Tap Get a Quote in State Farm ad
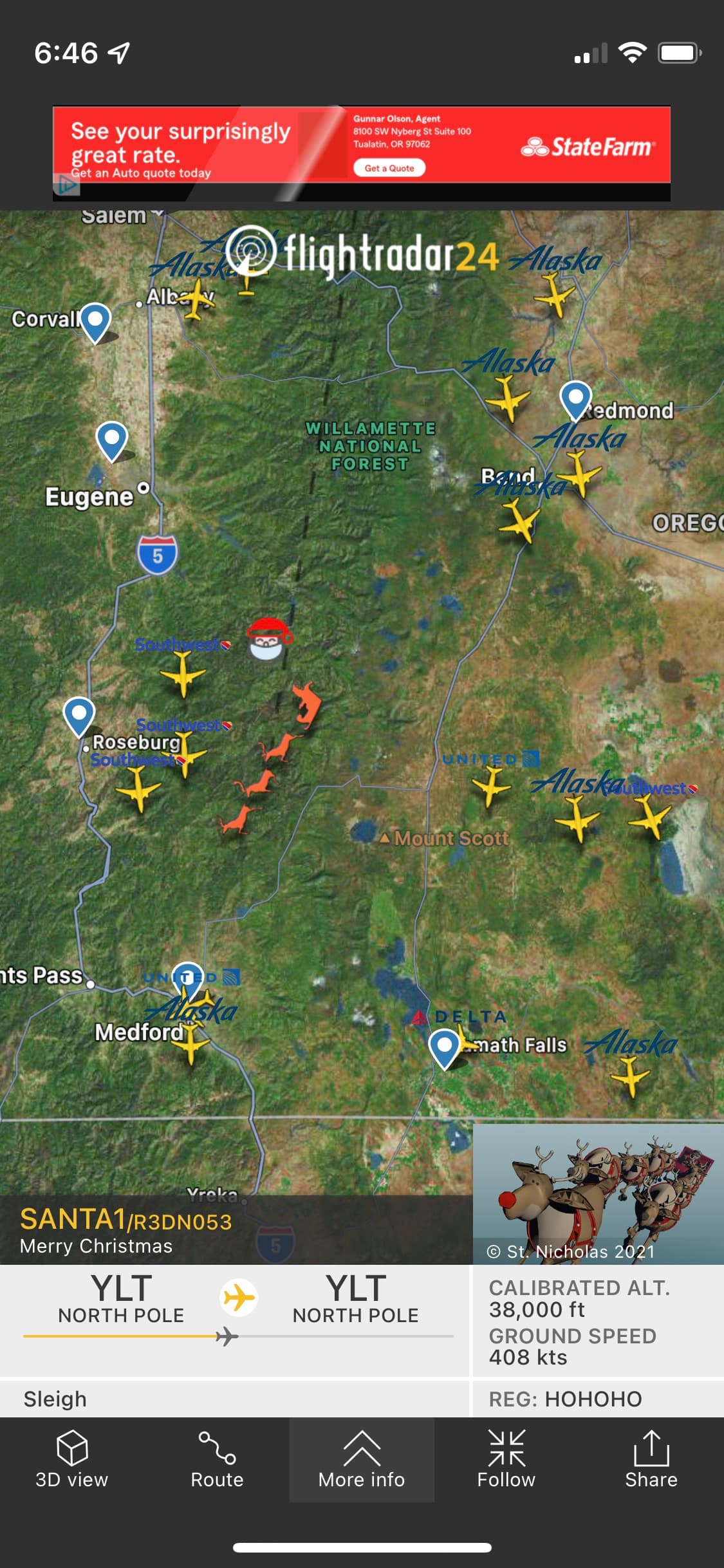Screen dimensions: 724x1568 [389, 168]
